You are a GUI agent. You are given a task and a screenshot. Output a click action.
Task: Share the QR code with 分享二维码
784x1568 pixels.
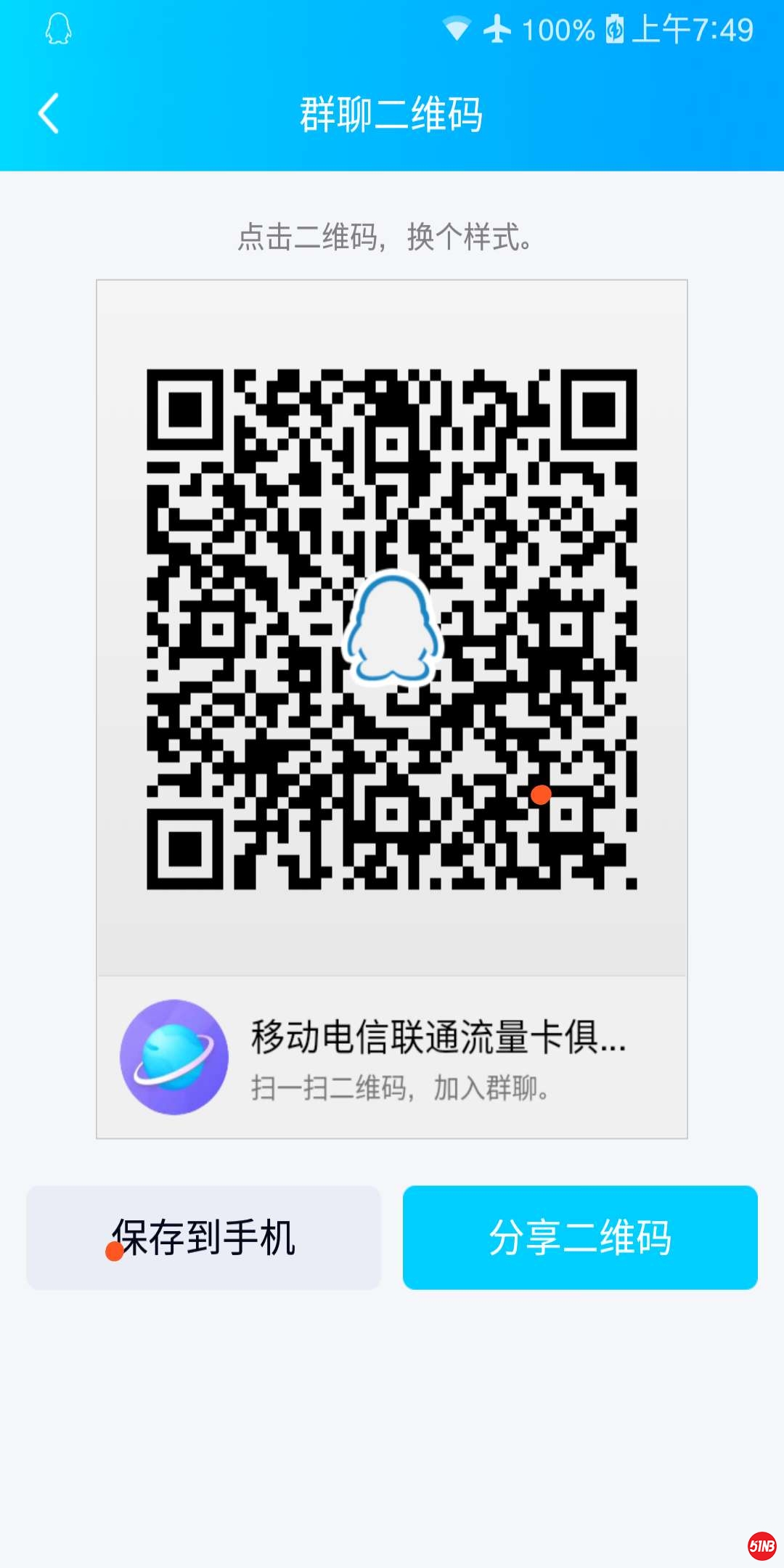[580, 1238]
